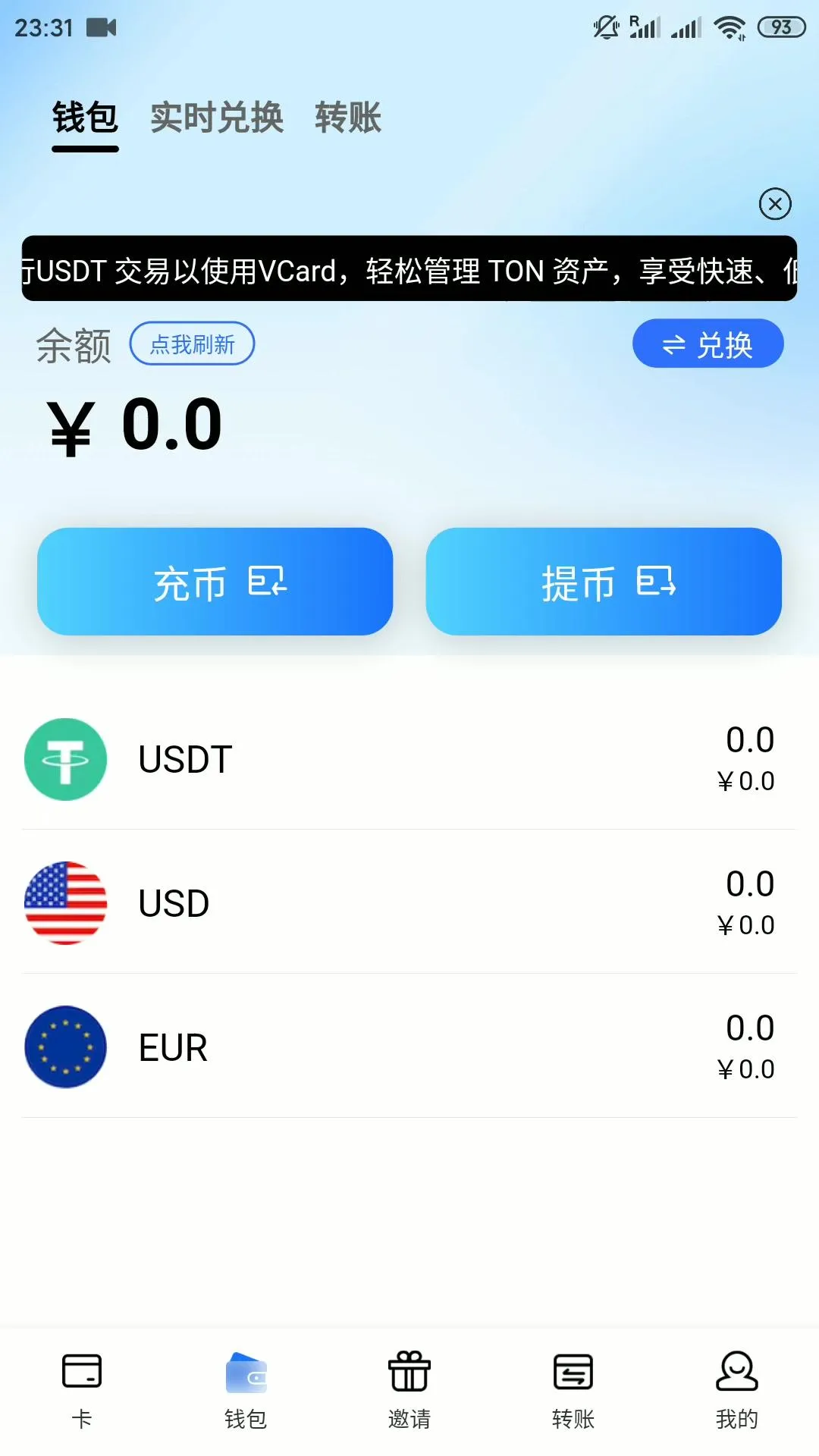Viewport: 819px width, 1456px height.
Task: Switch to the 实时兑换 tab
Action: coord(217,118)
